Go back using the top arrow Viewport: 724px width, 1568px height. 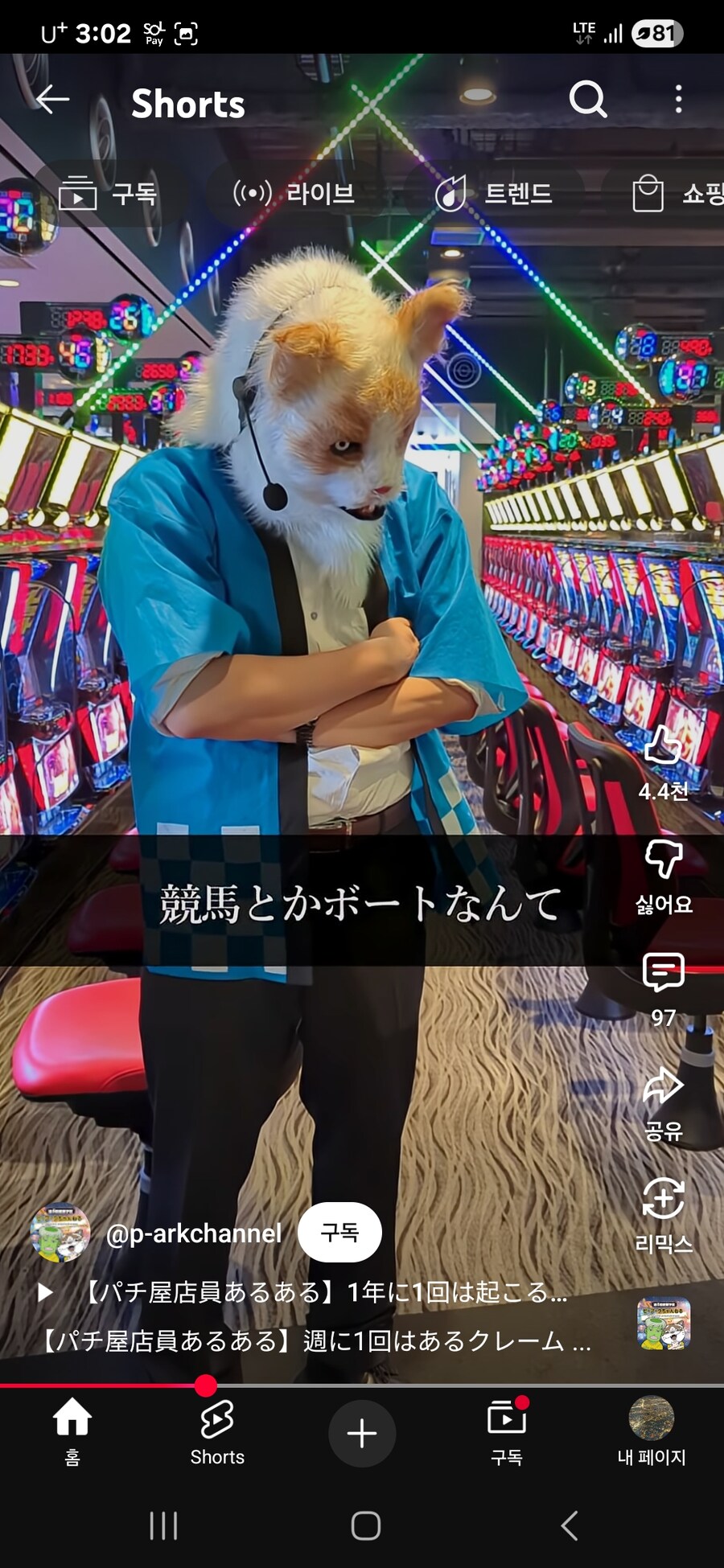53,100
